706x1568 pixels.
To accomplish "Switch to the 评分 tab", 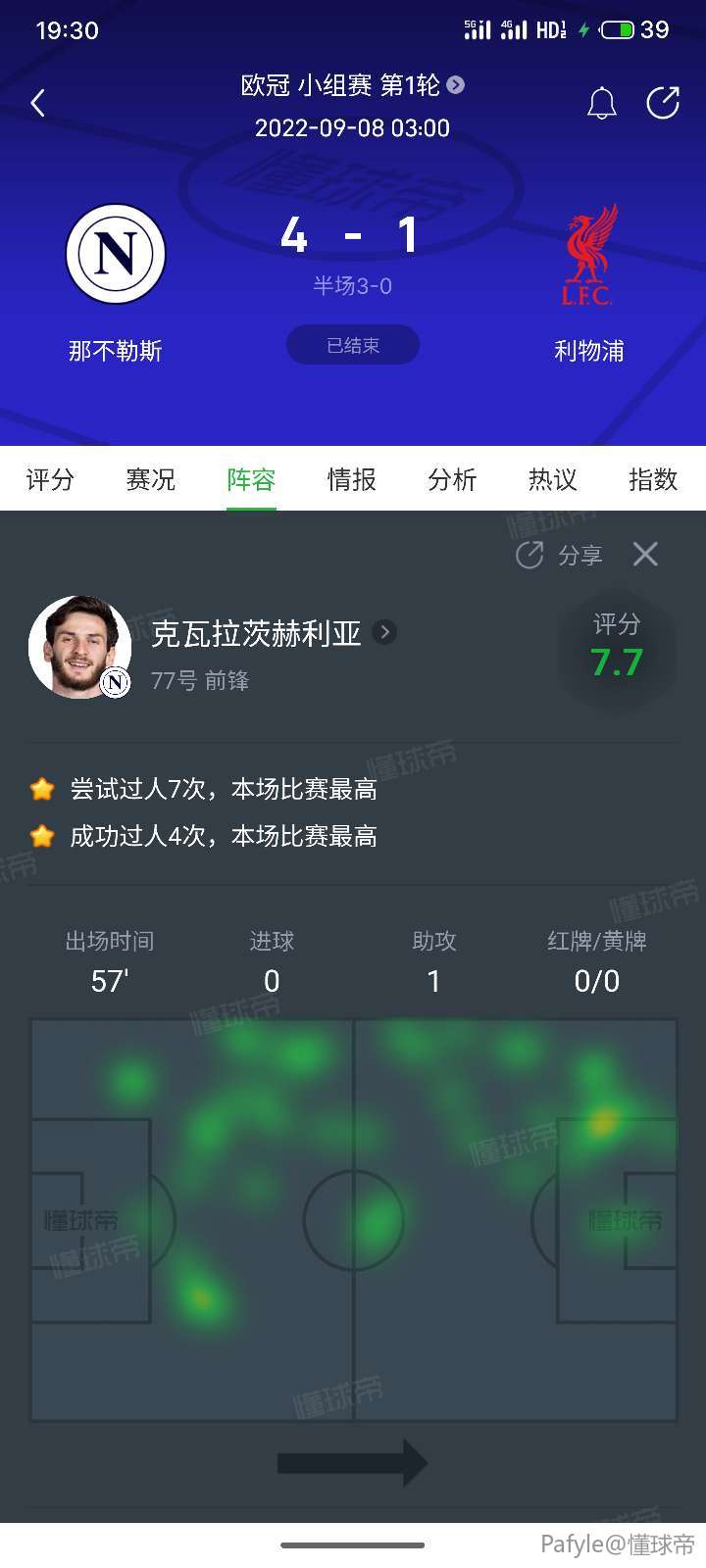I will click(50, 479).
